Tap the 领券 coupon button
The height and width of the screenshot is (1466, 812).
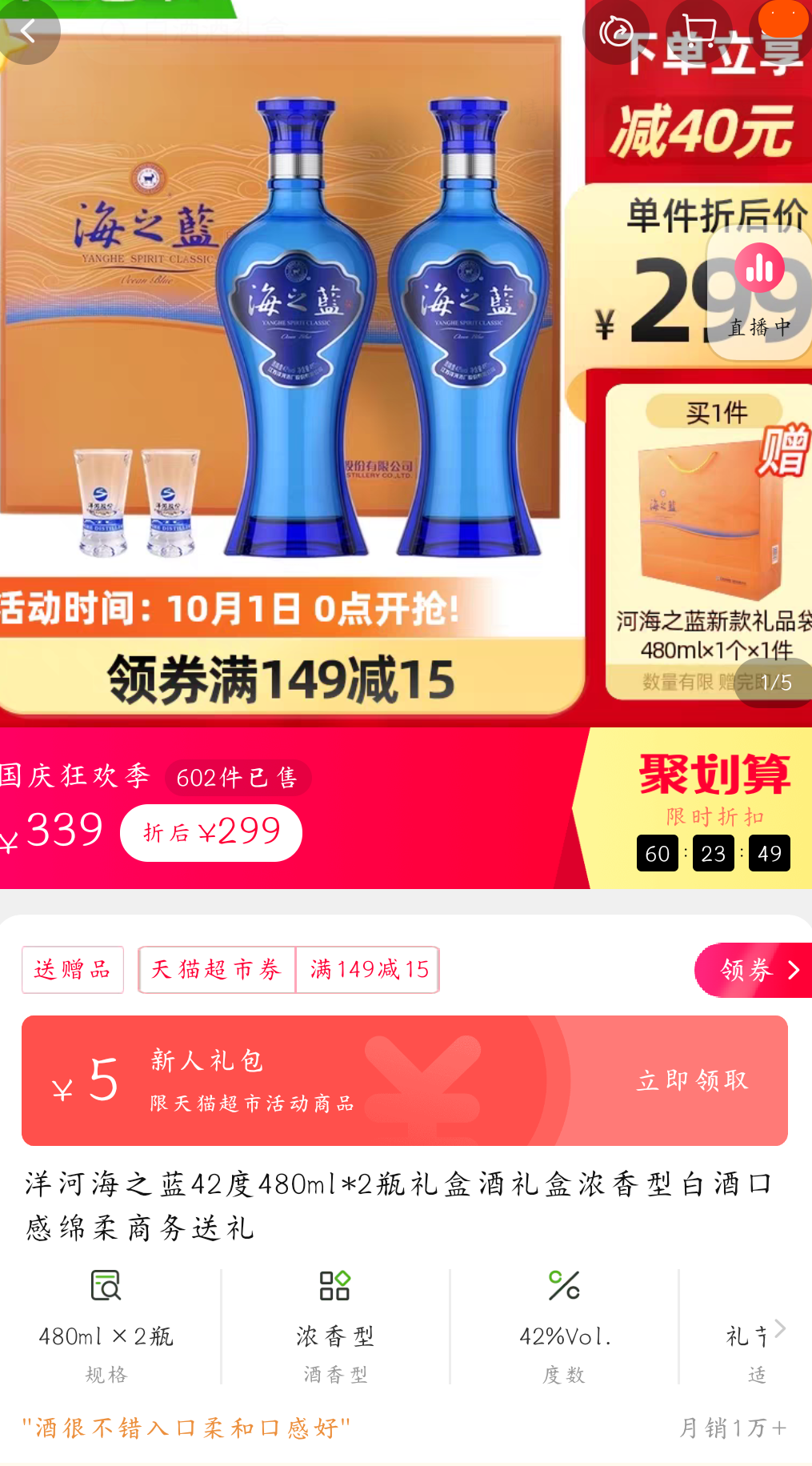pyautogui.click(x=754, y=970)
